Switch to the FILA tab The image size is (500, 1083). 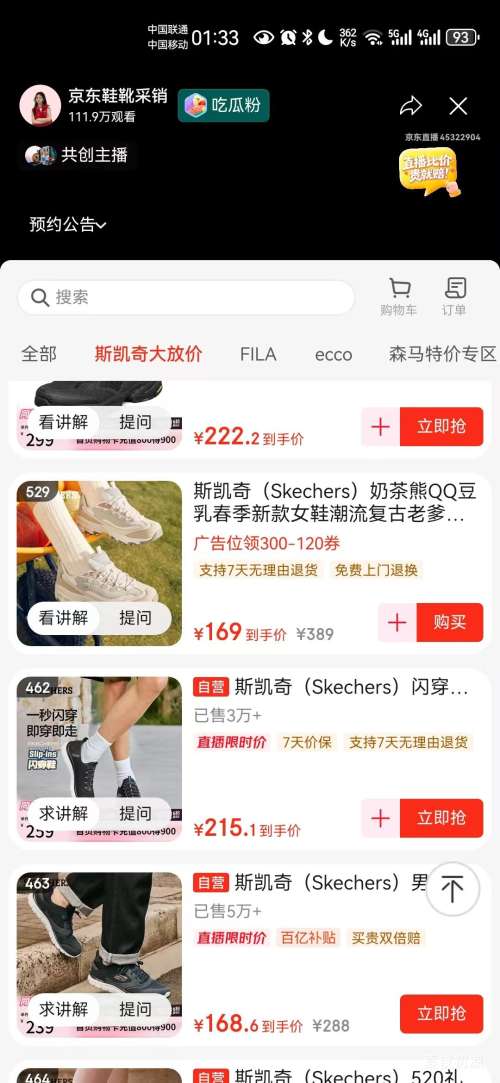[258, 354]
